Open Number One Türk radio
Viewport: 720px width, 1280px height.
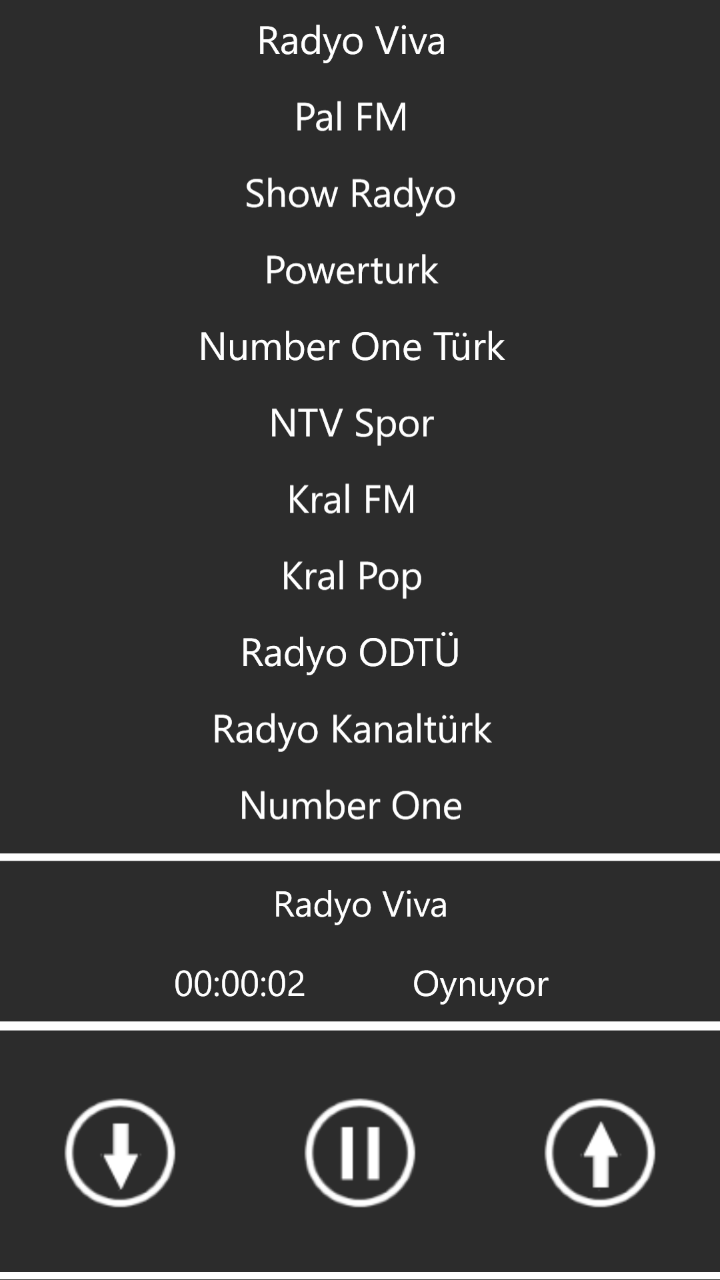click(351, 347)
